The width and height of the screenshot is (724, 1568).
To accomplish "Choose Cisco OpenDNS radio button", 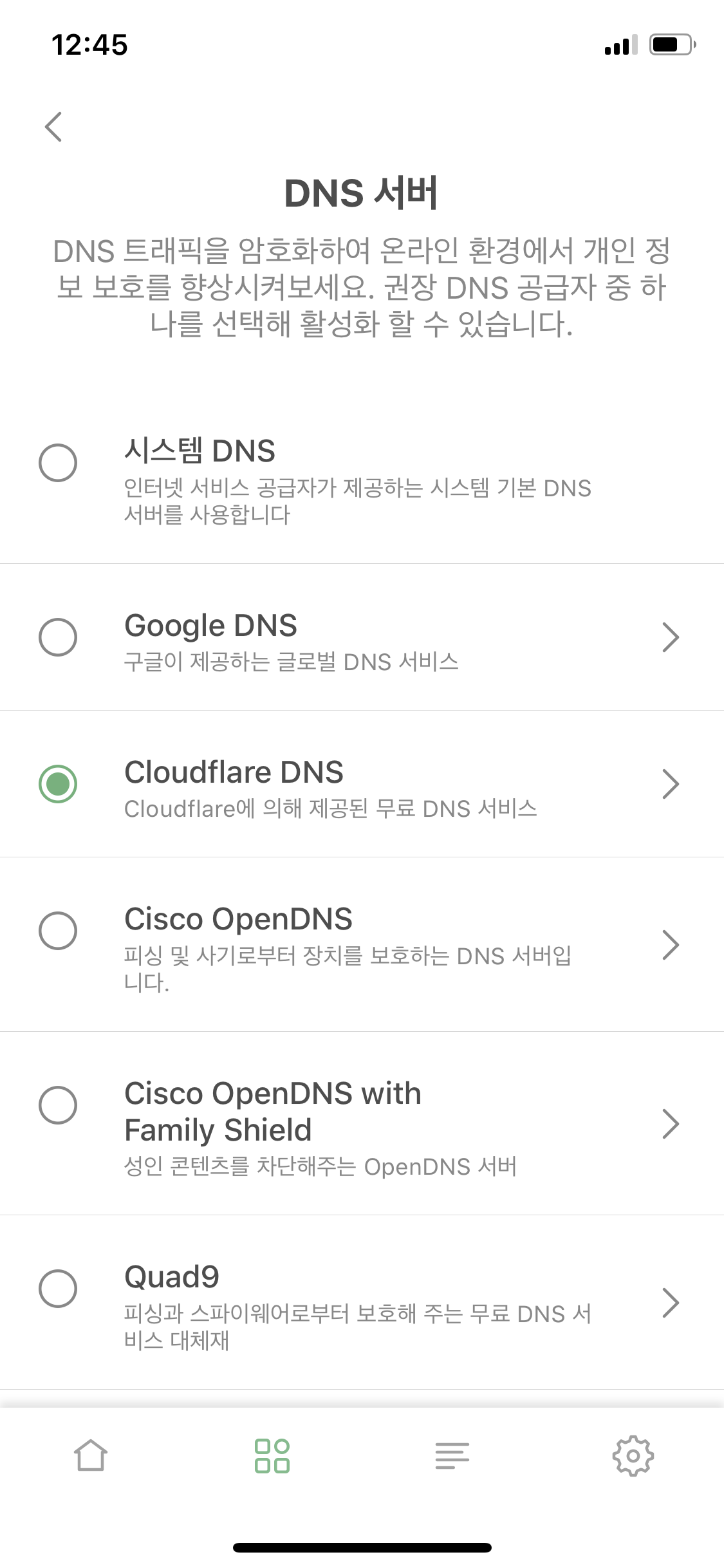I will pyautogui.click(x=58, y=930).
